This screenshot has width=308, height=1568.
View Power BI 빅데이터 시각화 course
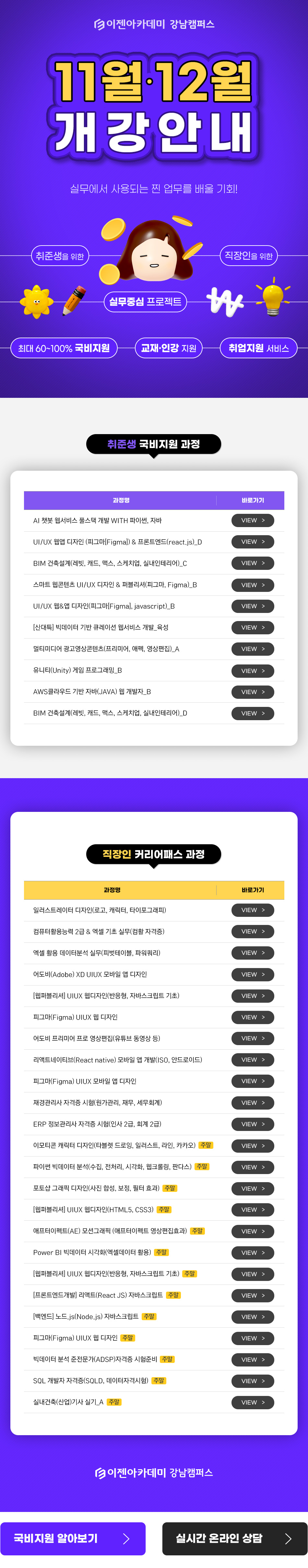point(253,1253)
